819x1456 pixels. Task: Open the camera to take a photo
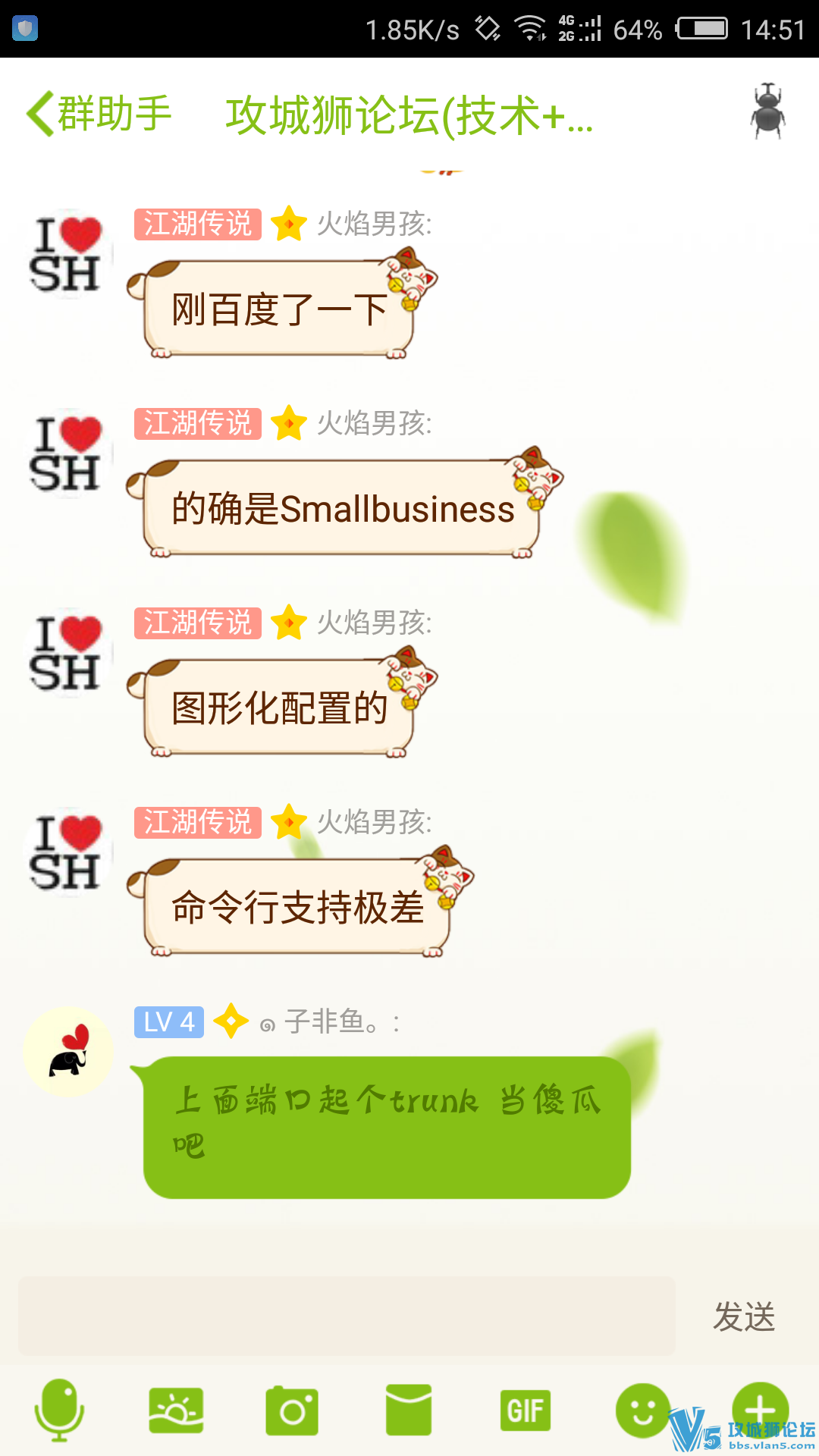coord(292,1410)
